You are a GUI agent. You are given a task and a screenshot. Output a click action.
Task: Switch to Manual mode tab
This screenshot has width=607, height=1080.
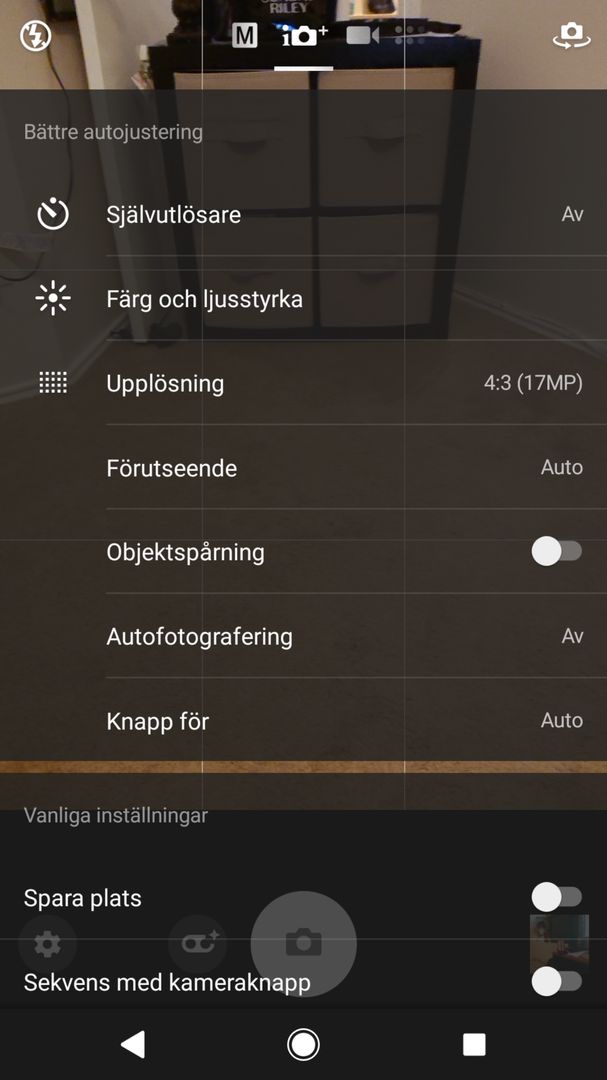pyautogui.click(x=245, y=36)
